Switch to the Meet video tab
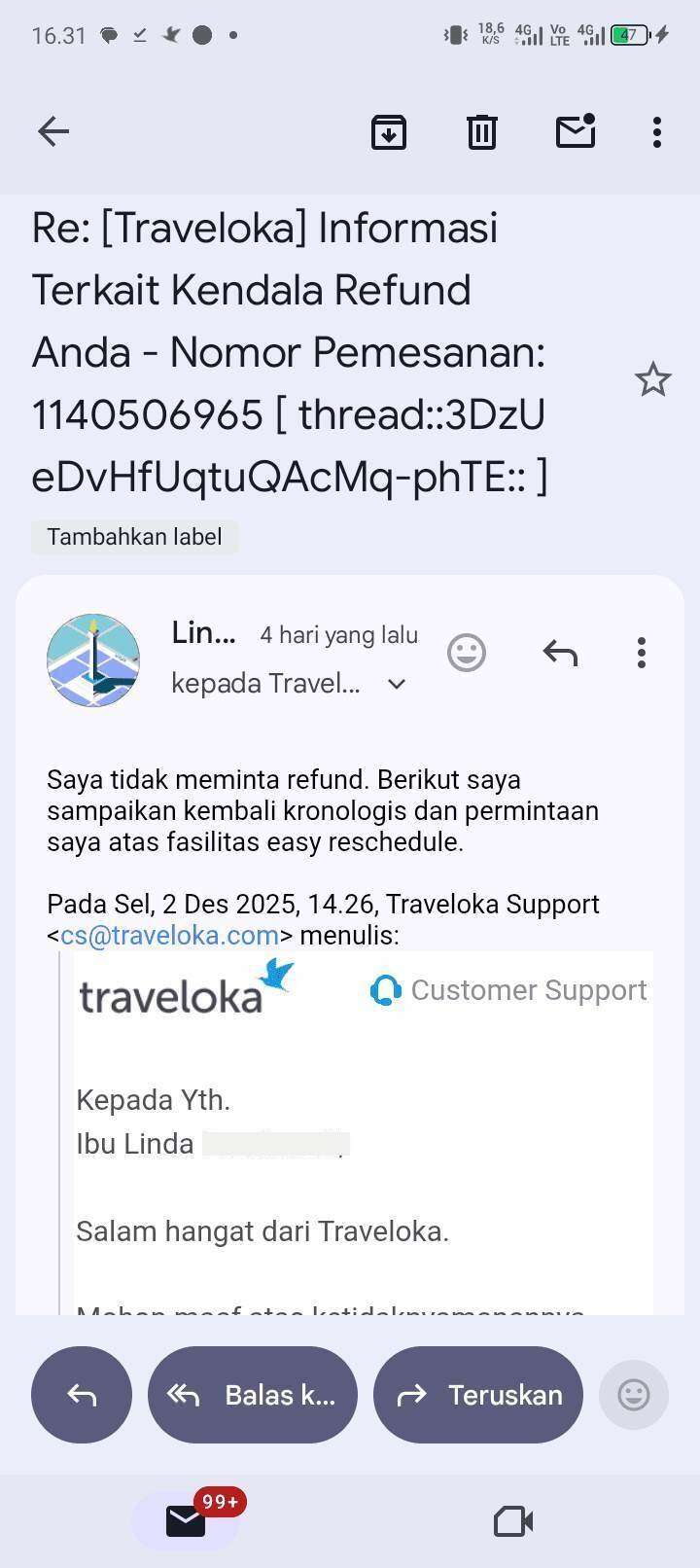700x1568 pixels. tap(513, 1520)
